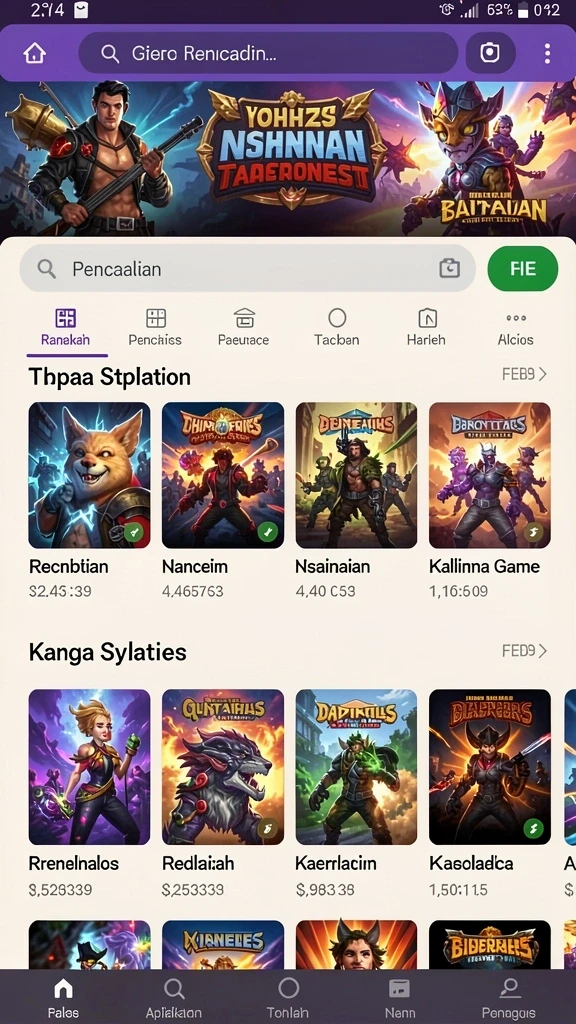Open the Harleh tab
This screenshot has height=1024, width=576.
(426, 328)
